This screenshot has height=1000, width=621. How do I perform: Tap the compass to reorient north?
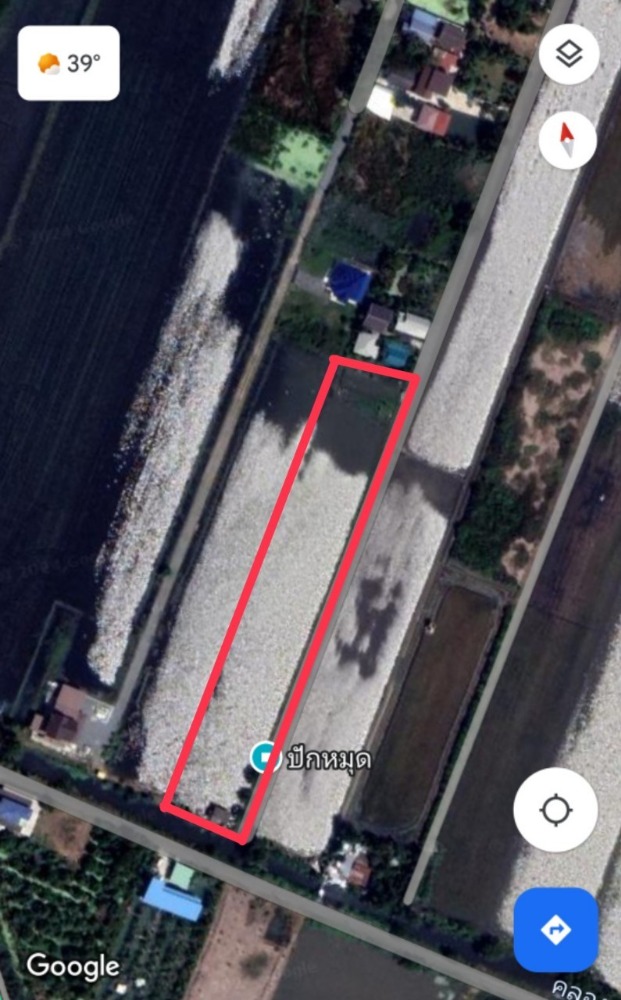[567, 140]
